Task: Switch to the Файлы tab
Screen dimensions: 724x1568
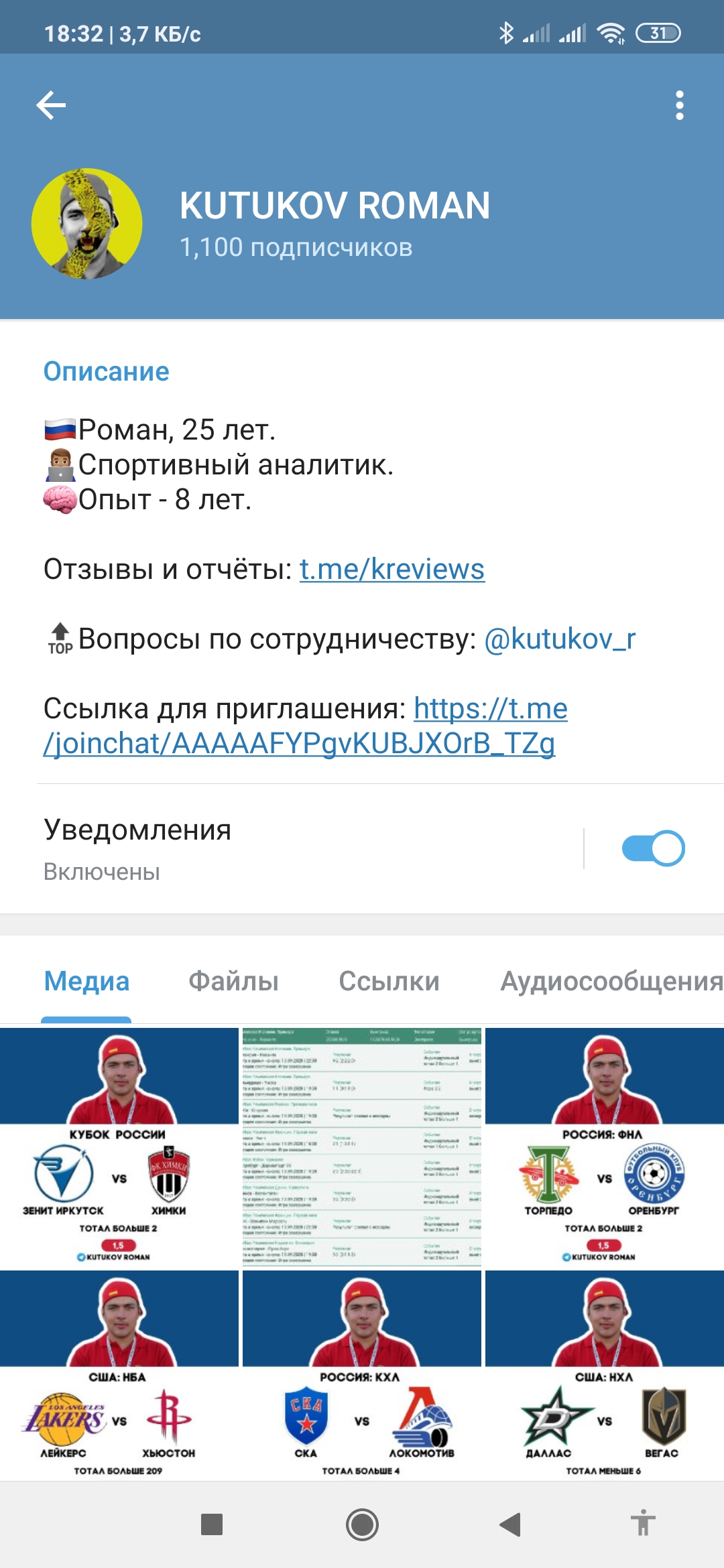Action: [233, 981]
